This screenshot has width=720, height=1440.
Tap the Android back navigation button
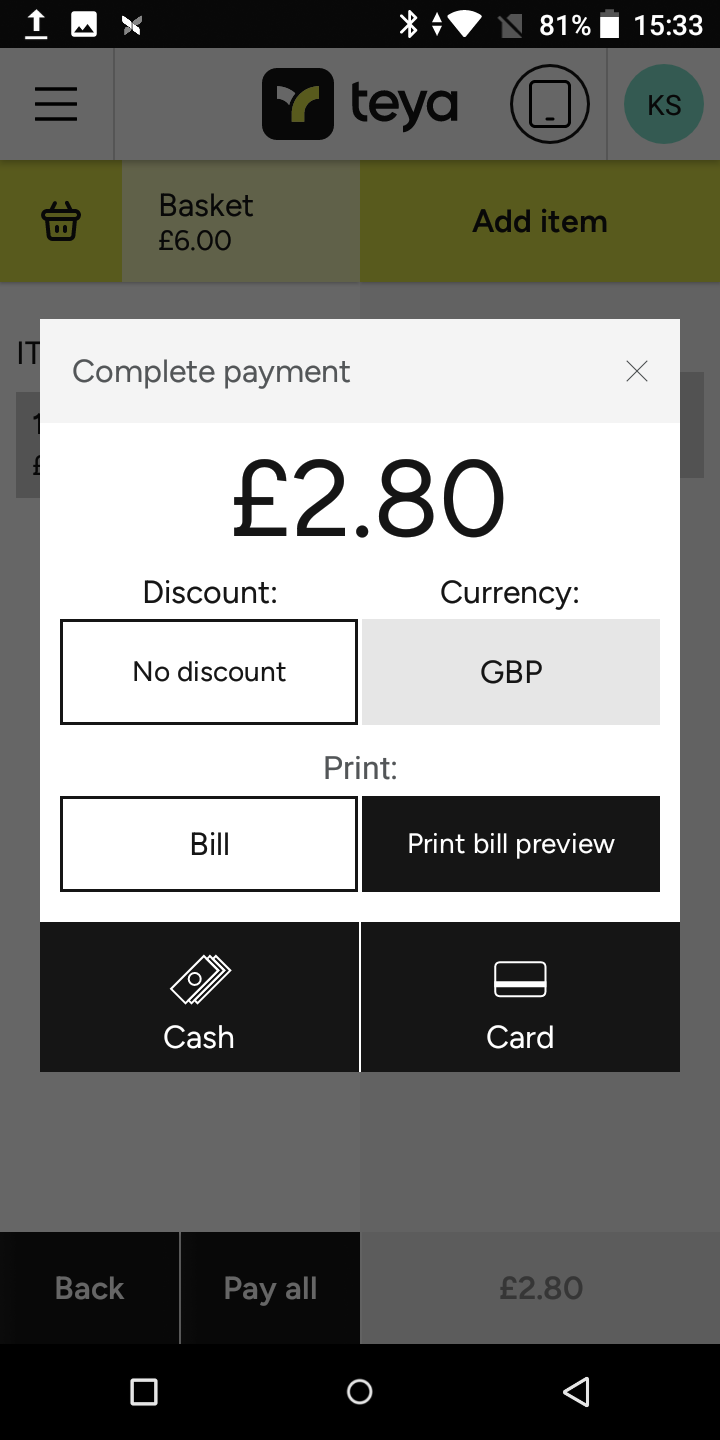[x=576, y=1392]
